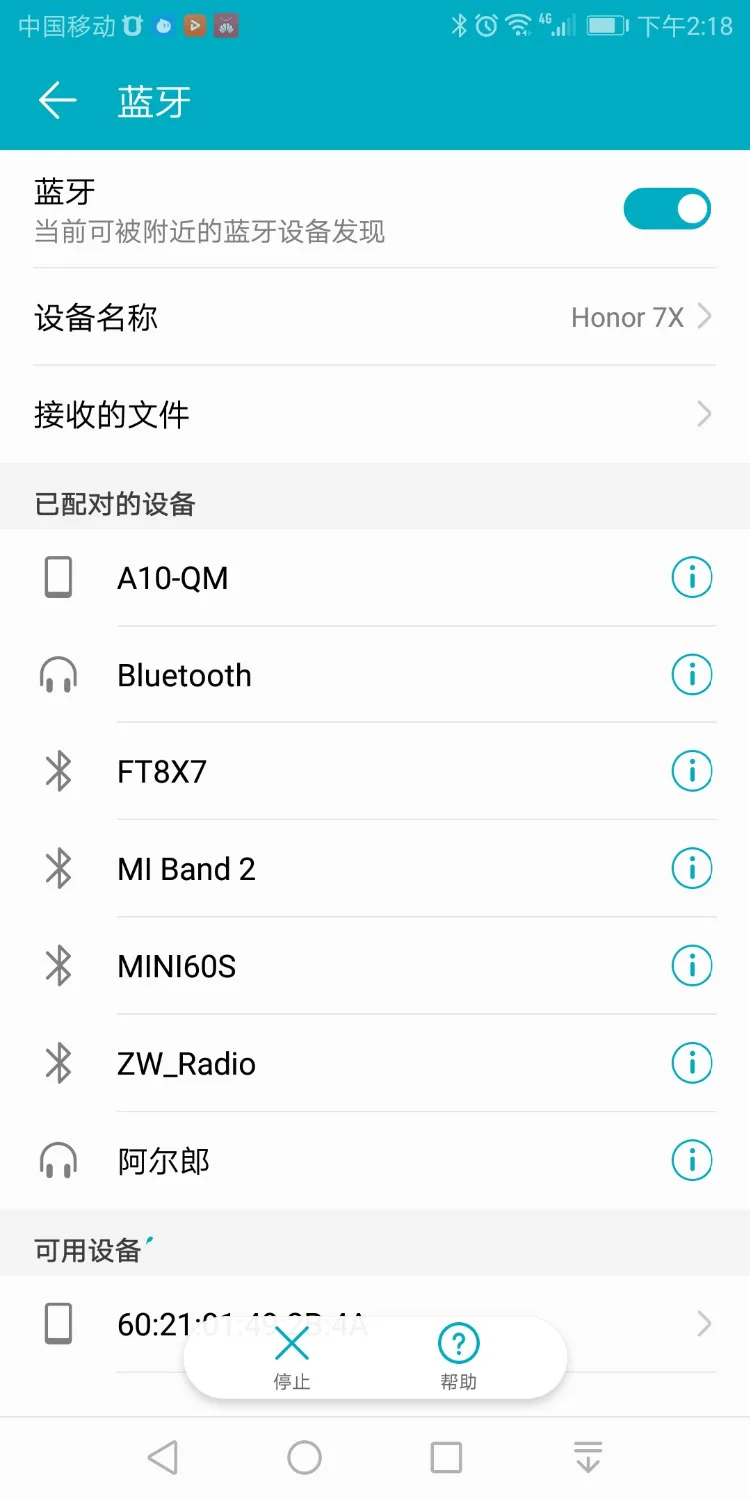Open details for A10-QM device
The width and height of the screenshot is (750, 1500).
692,577
